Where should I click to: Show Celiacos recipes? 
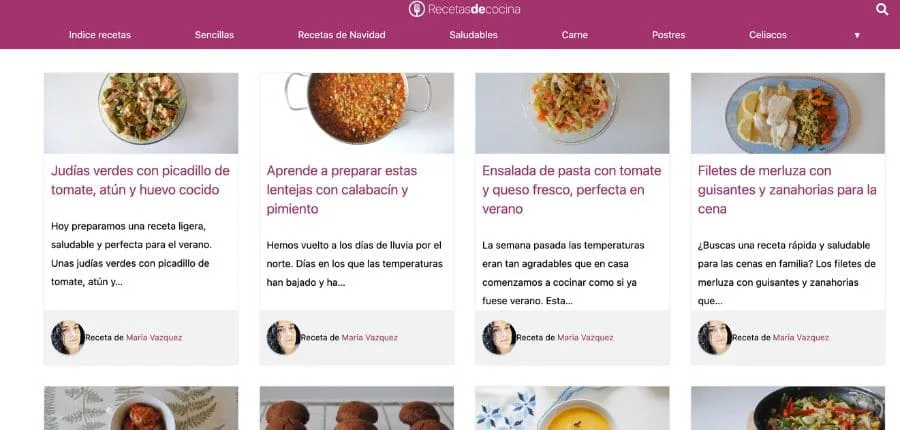pyautogui.click(x=768, y=35)
